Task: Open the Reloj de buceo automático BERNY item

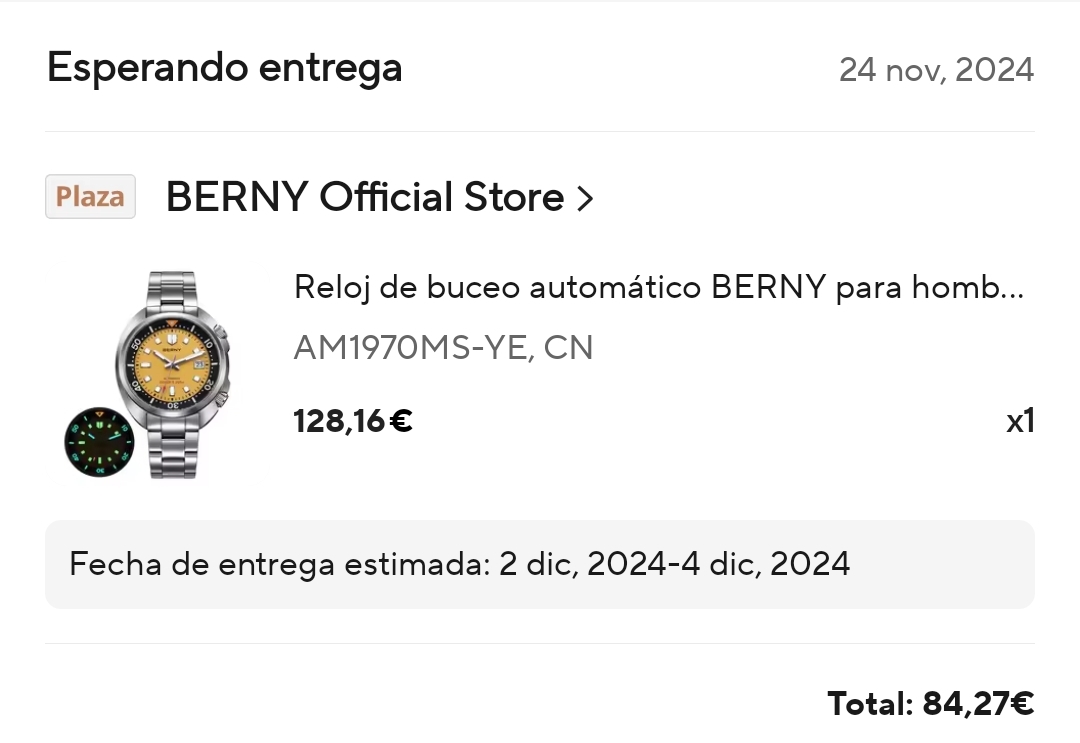Action: click(x=658, y=288)
